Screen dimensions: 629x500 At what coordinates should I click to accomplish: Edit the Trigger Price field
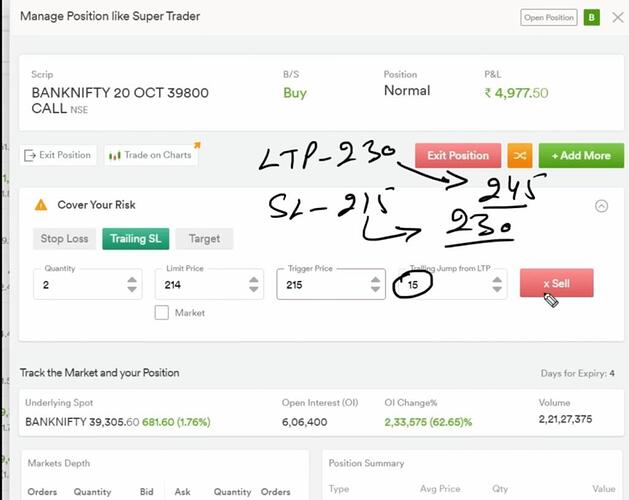tap(320, 285)
